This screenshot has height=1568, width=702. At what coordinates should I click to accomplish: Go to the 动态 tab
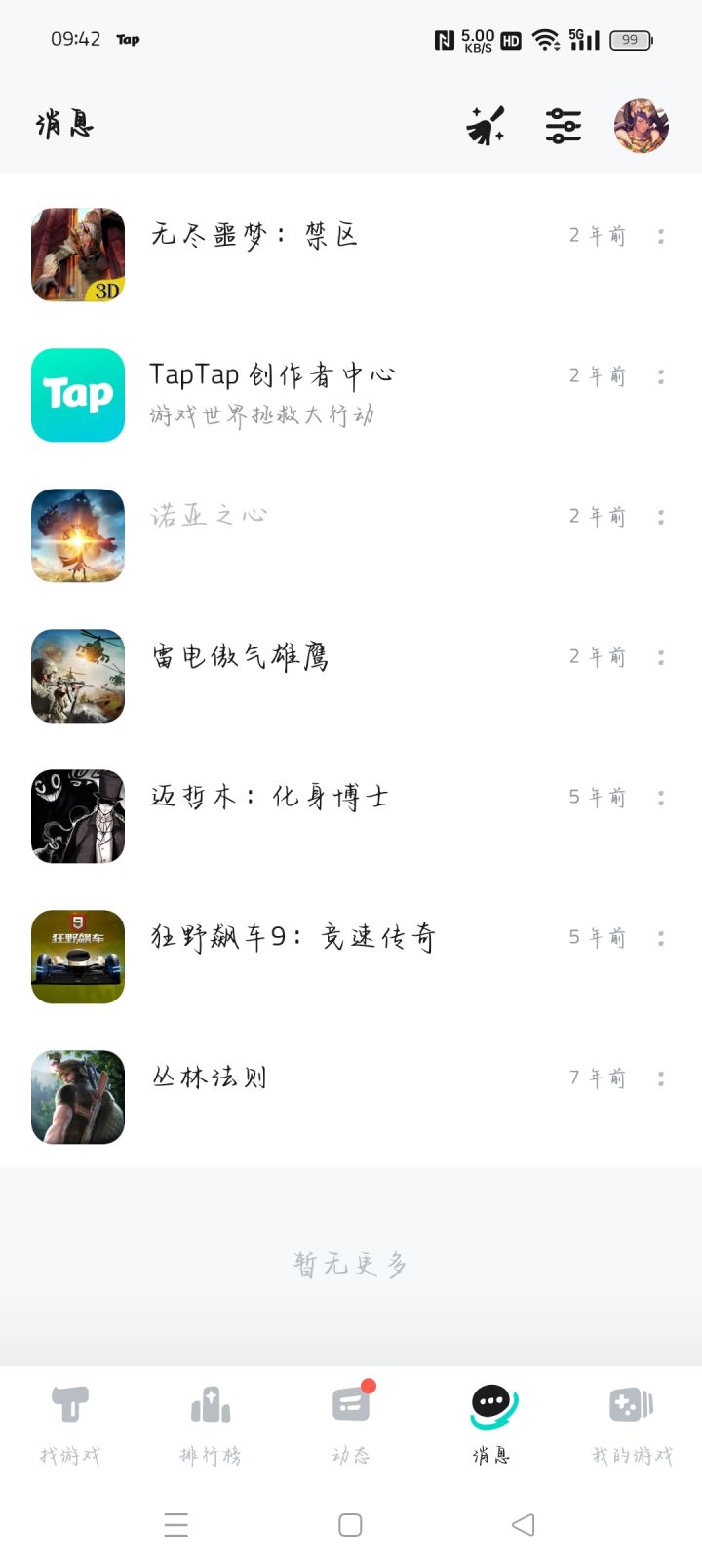pos(351,1424)
